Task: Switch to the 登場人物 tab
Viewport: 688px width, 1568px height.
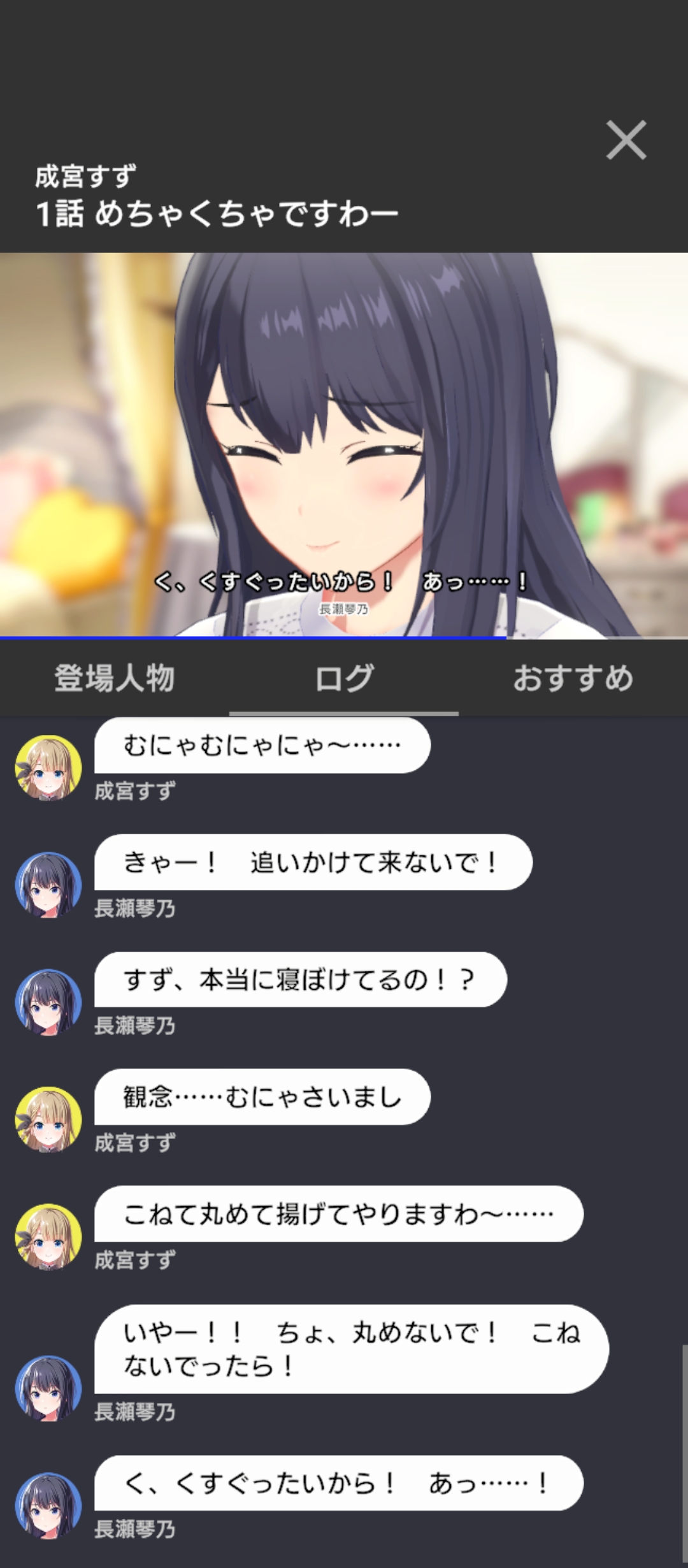Action: tap(115, 678)
